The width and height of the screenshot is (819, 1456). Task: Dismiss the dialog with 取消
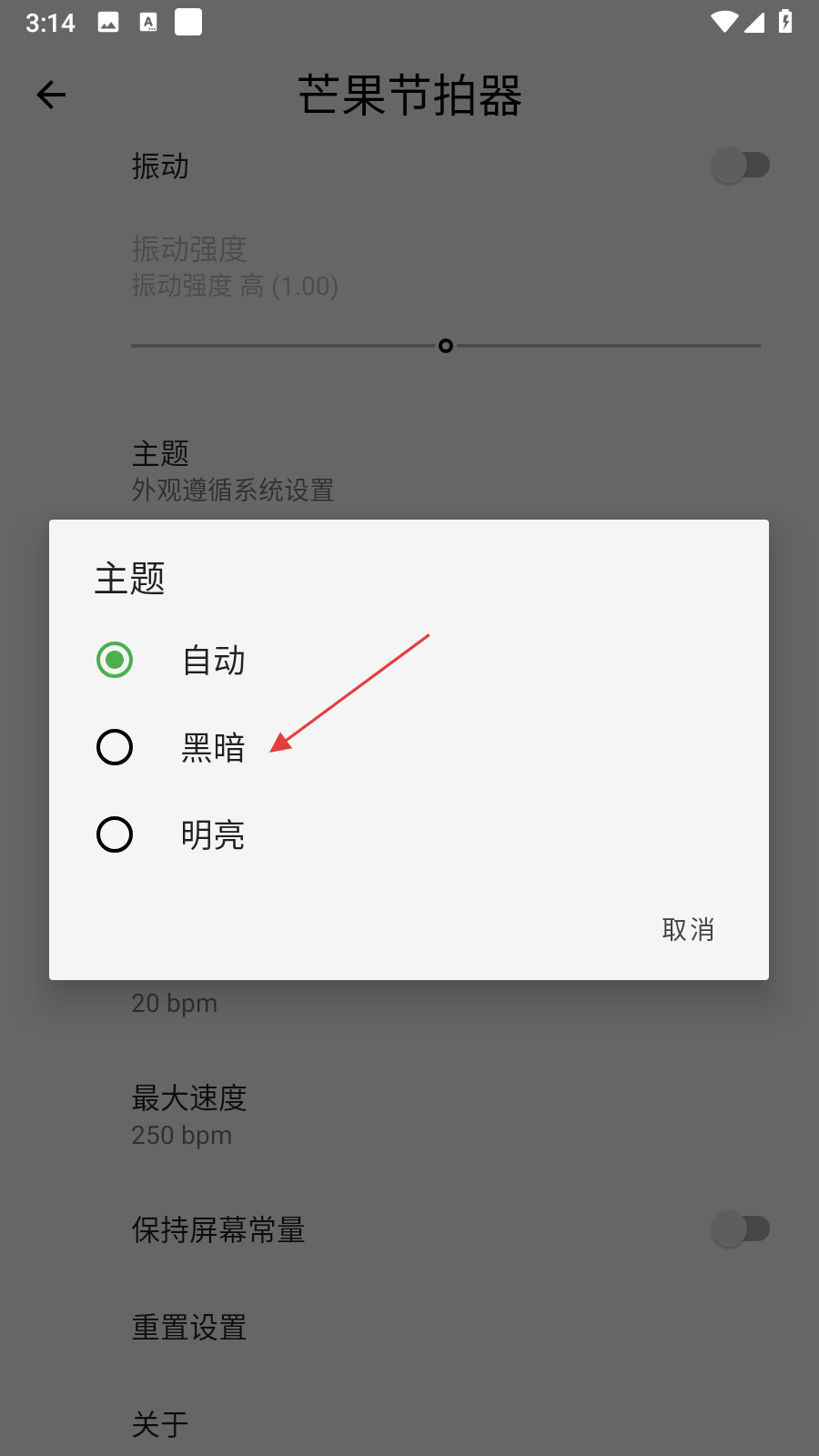688,929
